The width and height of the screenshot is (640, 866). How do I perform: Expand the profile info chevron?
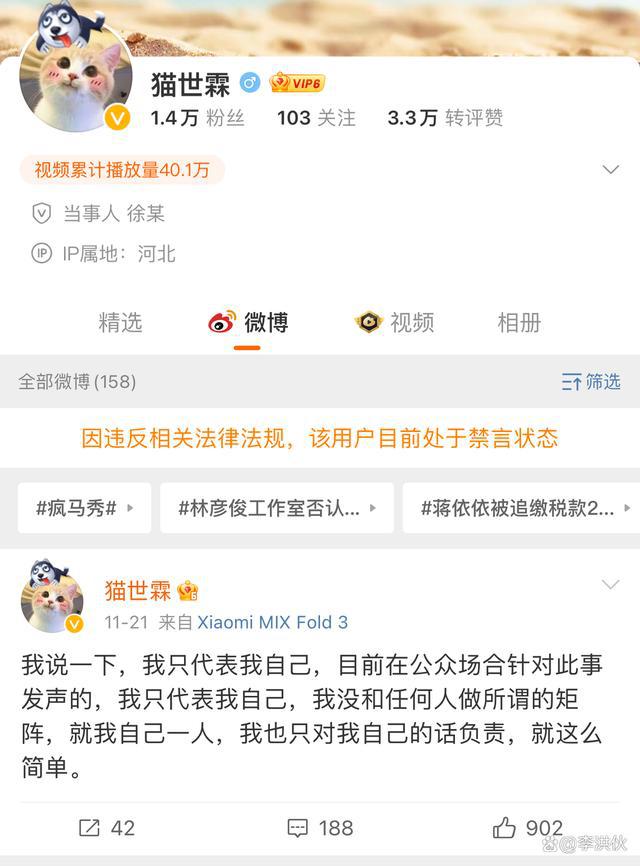pyautogui.click(x=611, y=170)
